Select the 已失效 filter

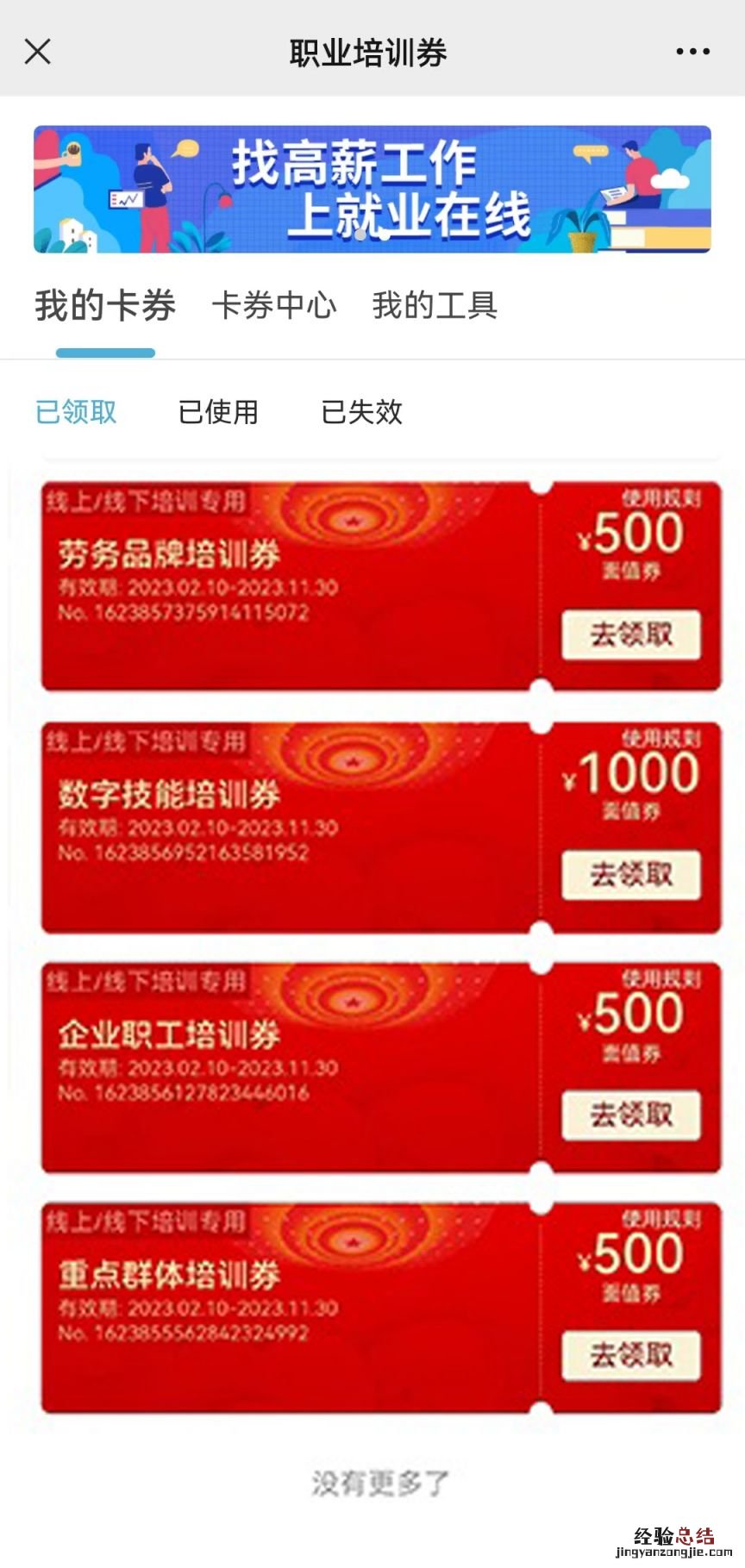tap(361, 412)
